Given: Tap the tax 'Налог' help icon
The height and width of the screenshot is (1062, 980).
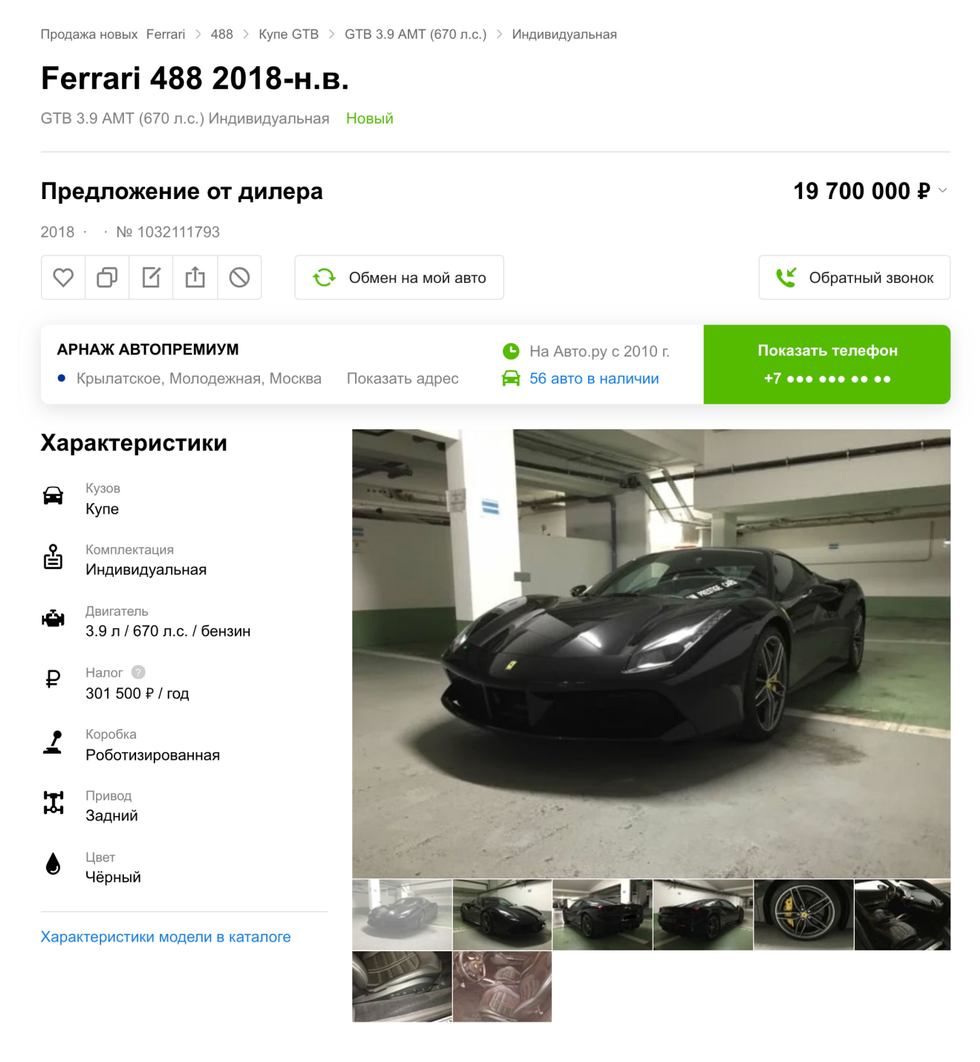Looking at the screenshot, I should pos(139,673).
